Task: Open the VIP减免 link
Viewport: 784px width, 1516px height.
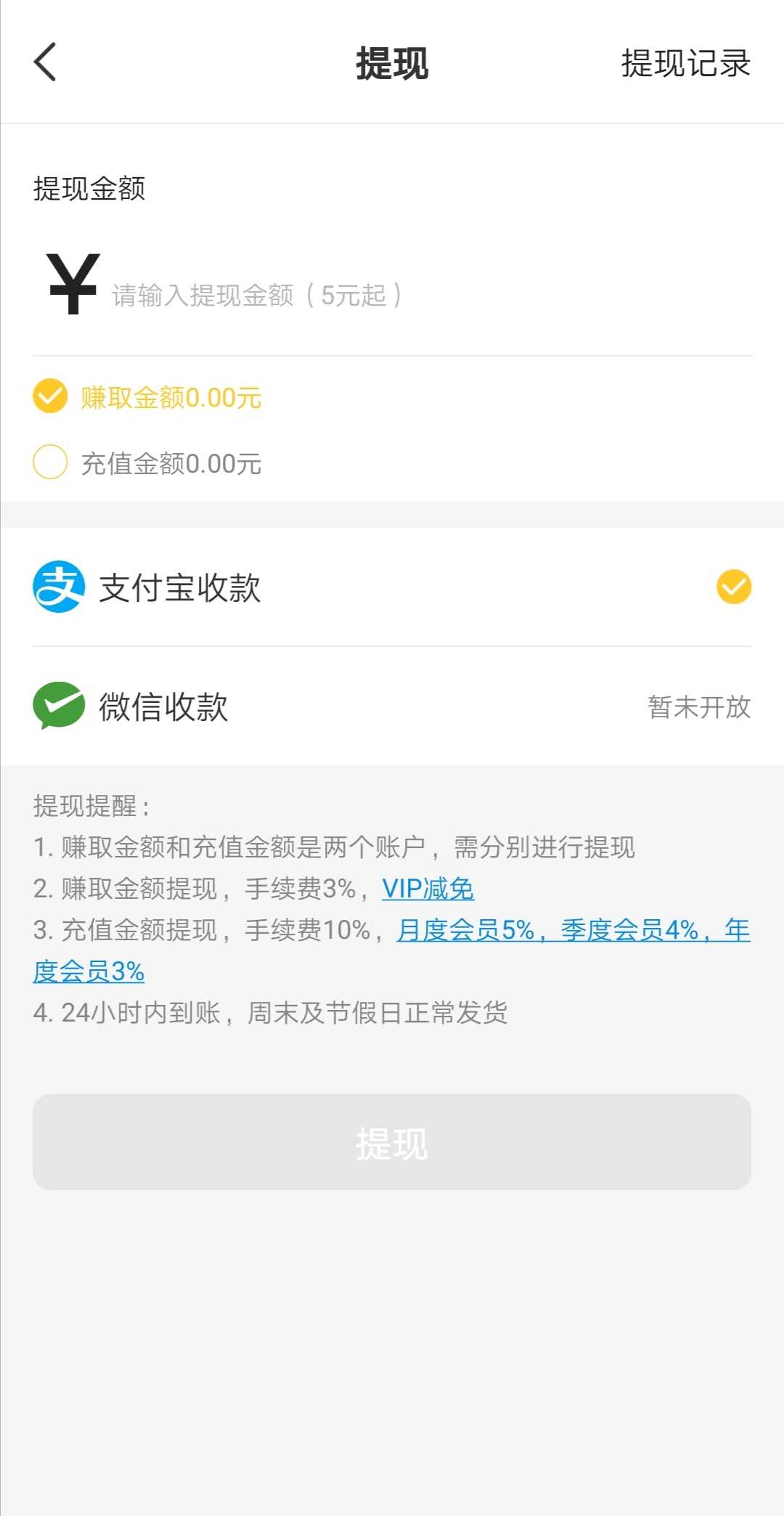Action: [x=428, y=889]
